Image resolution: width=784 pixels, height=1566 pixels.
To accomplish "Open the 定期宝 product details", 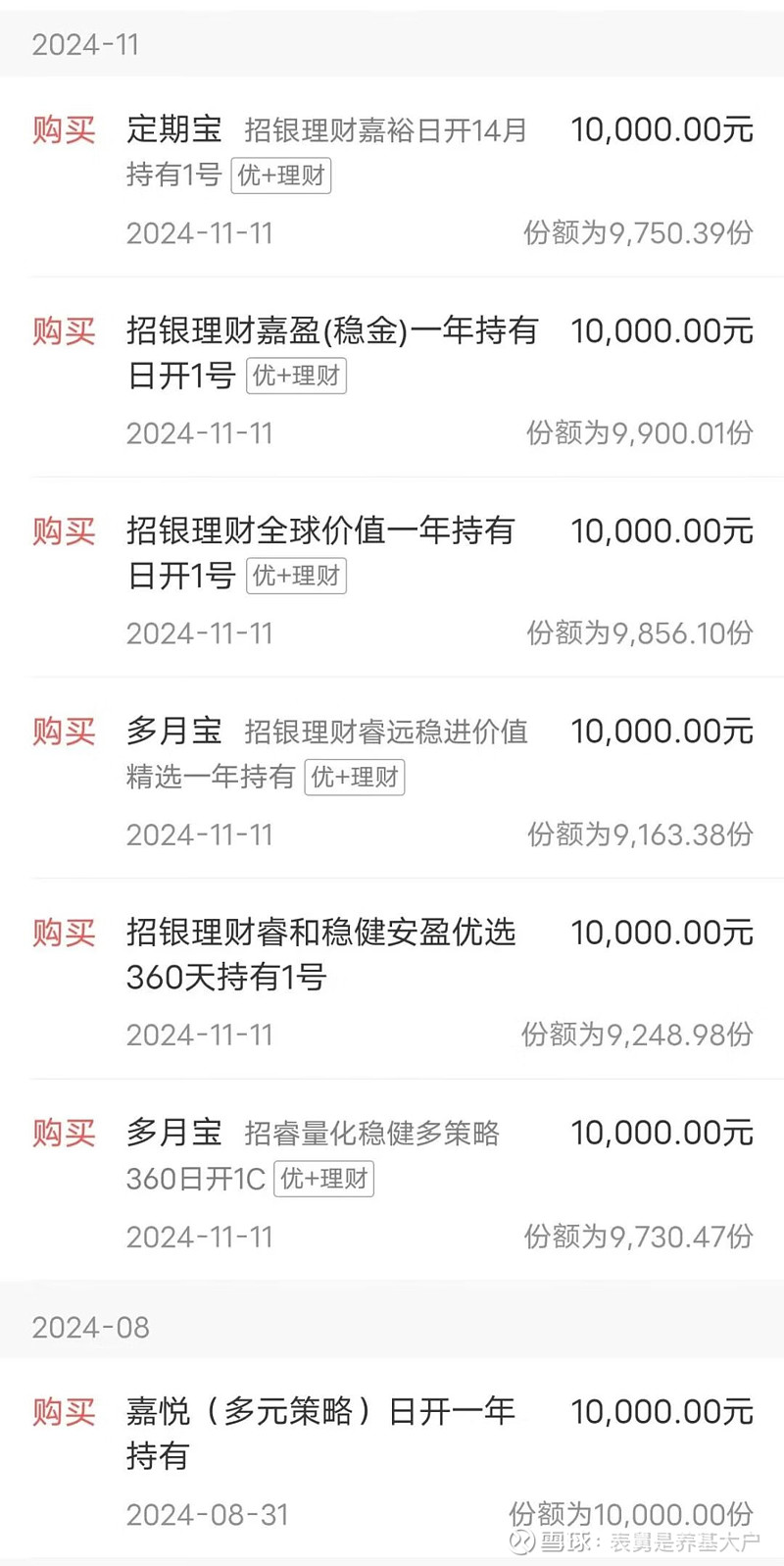I will tap(176, 129).
